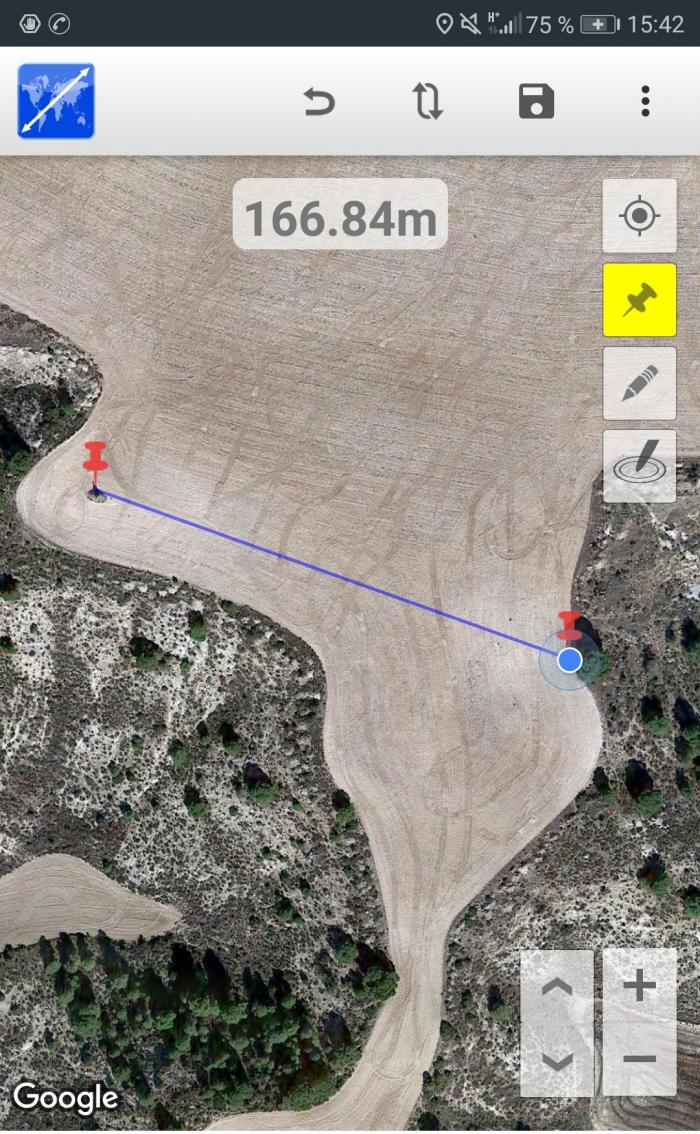Tap the up chevron button
This screenshot has height=1134, width=700.
coord(557,987)
